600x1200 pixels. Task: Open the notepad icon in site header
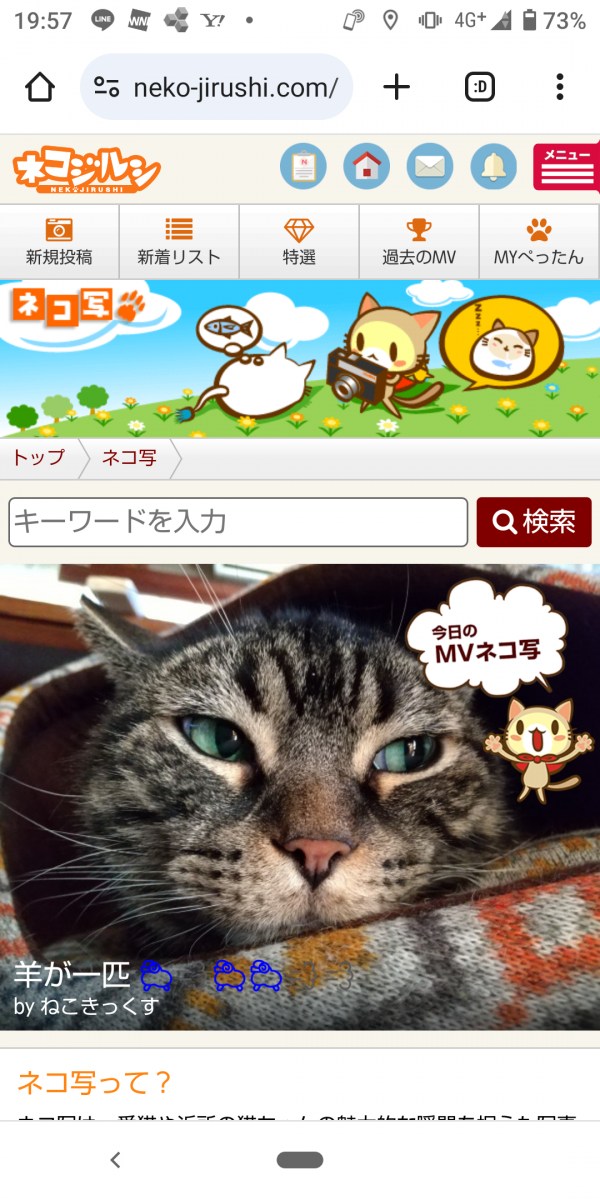(x=303, y=167)
